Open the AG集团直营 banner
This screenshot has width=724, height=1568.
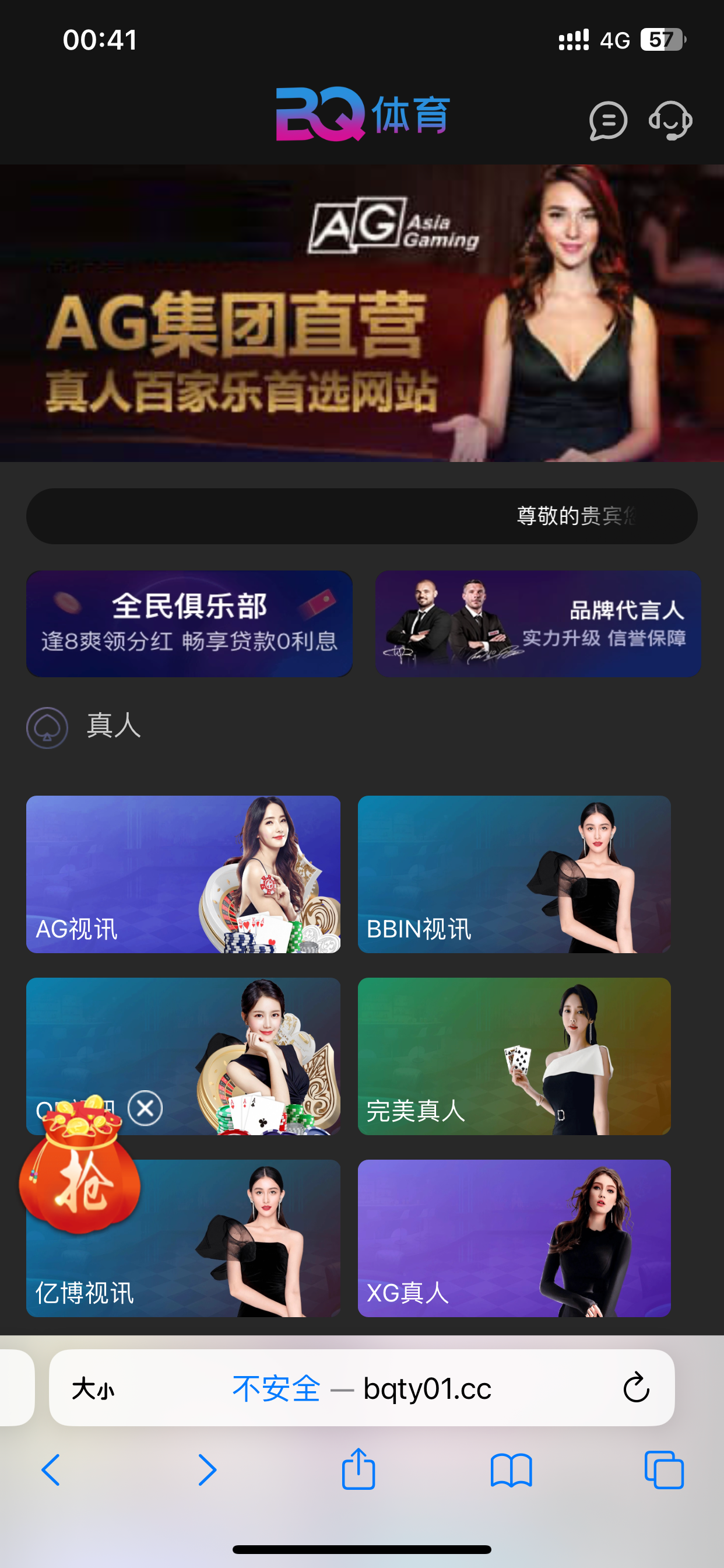pyautogui.click(x=361, y=313)
